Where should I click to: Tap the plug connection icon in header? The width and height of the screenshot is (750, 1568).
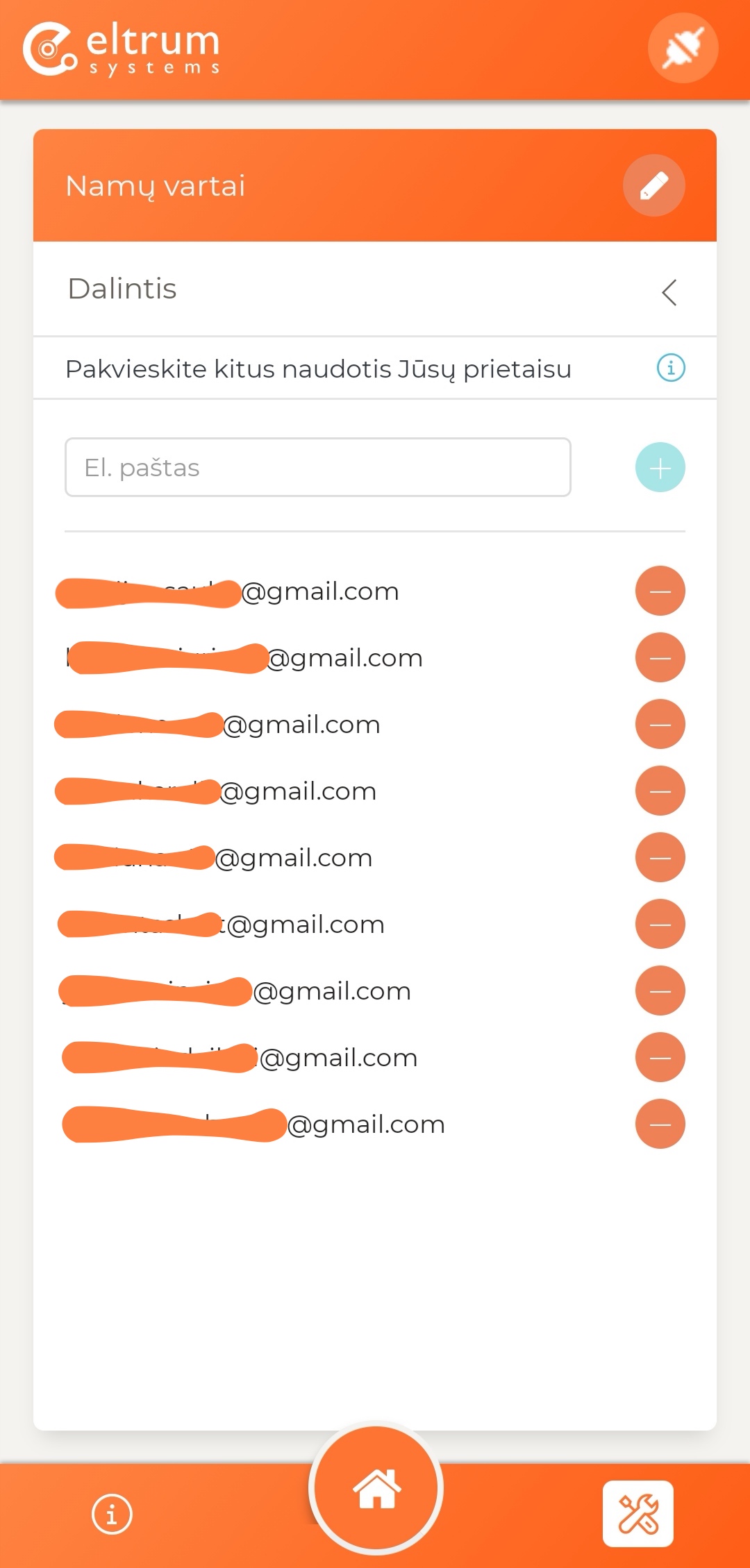683,48
